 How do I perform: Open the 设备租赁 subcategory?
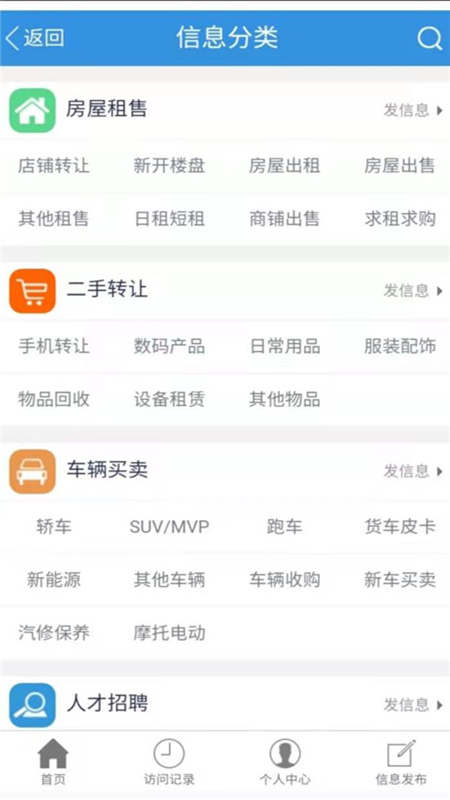click(x=169, y=399)
